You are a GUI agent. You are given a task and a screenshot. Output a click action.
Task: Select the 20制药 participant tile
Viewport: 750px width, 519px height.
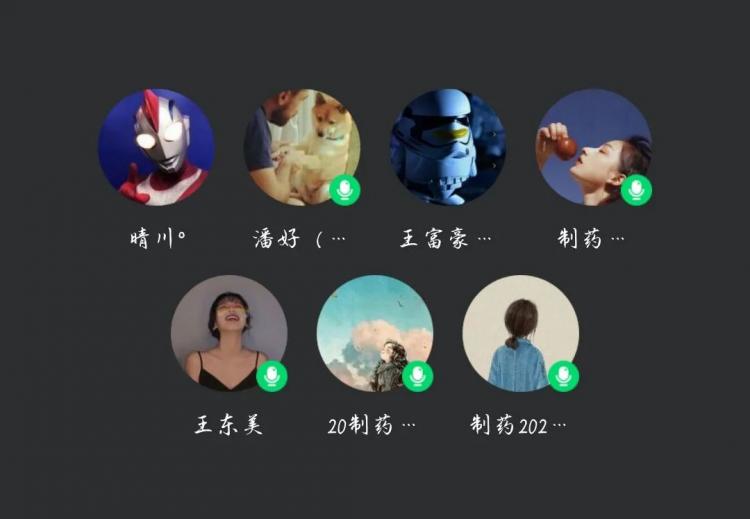click(x=374, y=333)
